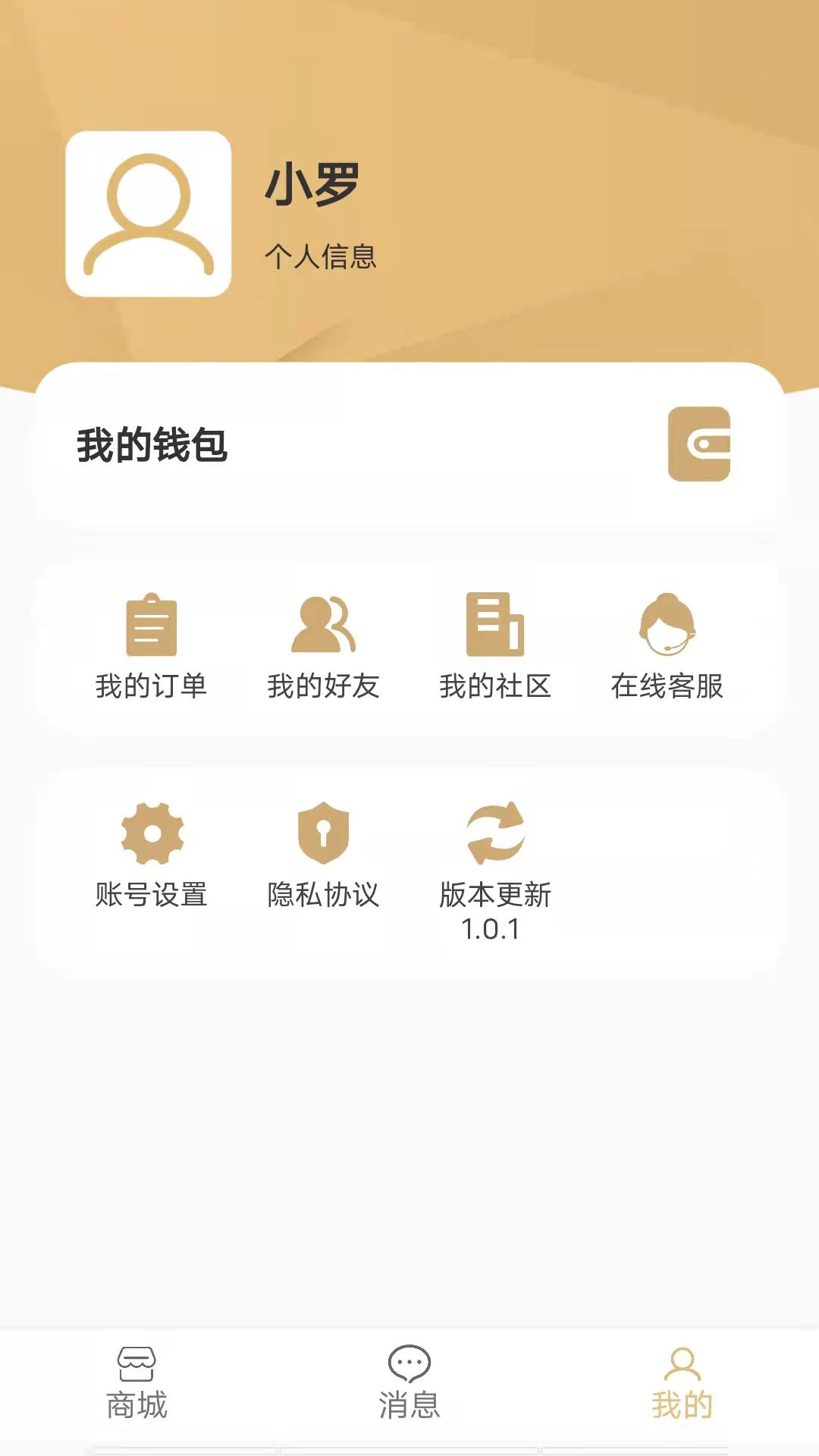Contact 在线客服 online support
Screen dimensions: 819x1456
(667, 647)
